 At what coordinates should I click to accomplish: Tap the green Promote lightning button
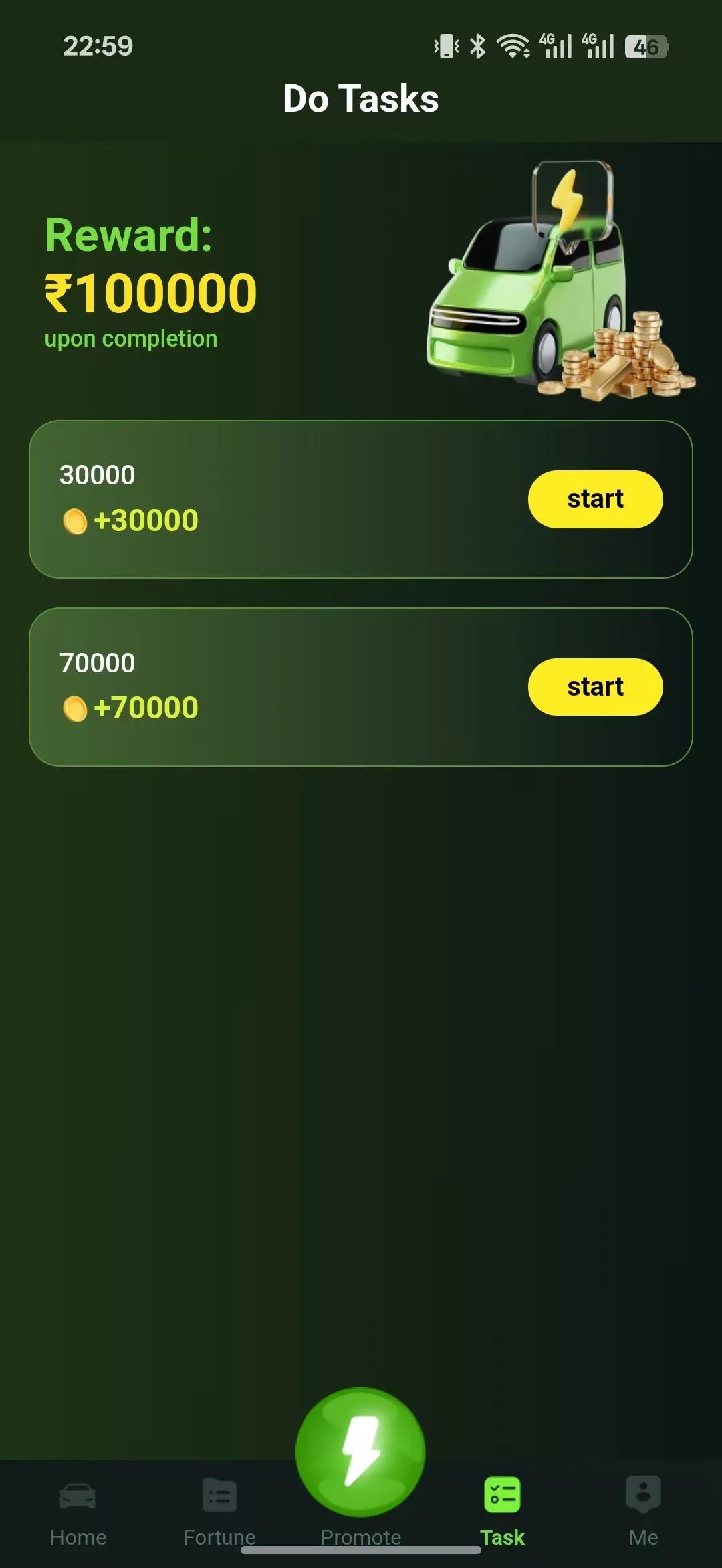coord(360,1453)
